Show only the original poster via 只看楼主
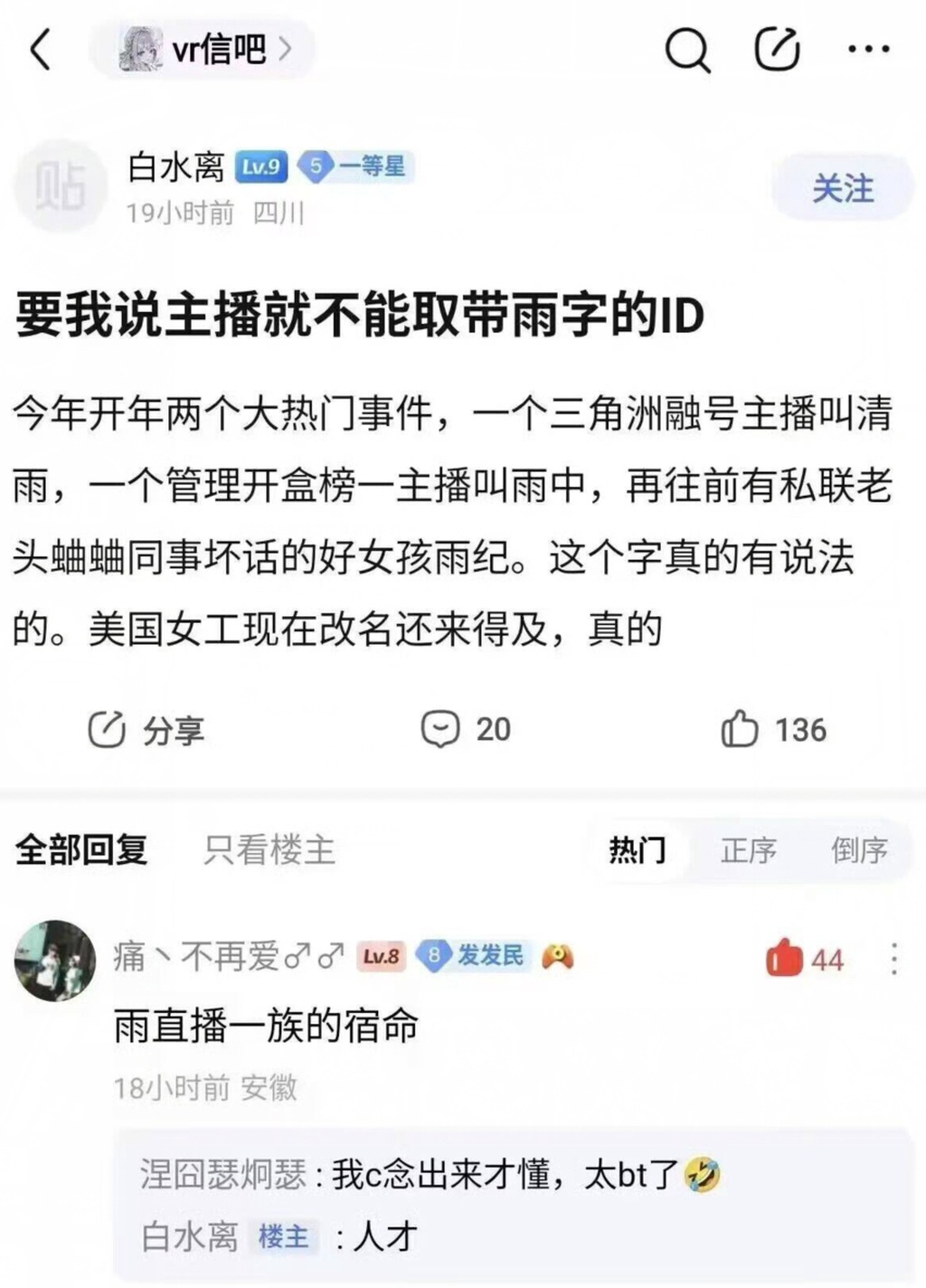The image size is (926, 1288). coord(269,849)
